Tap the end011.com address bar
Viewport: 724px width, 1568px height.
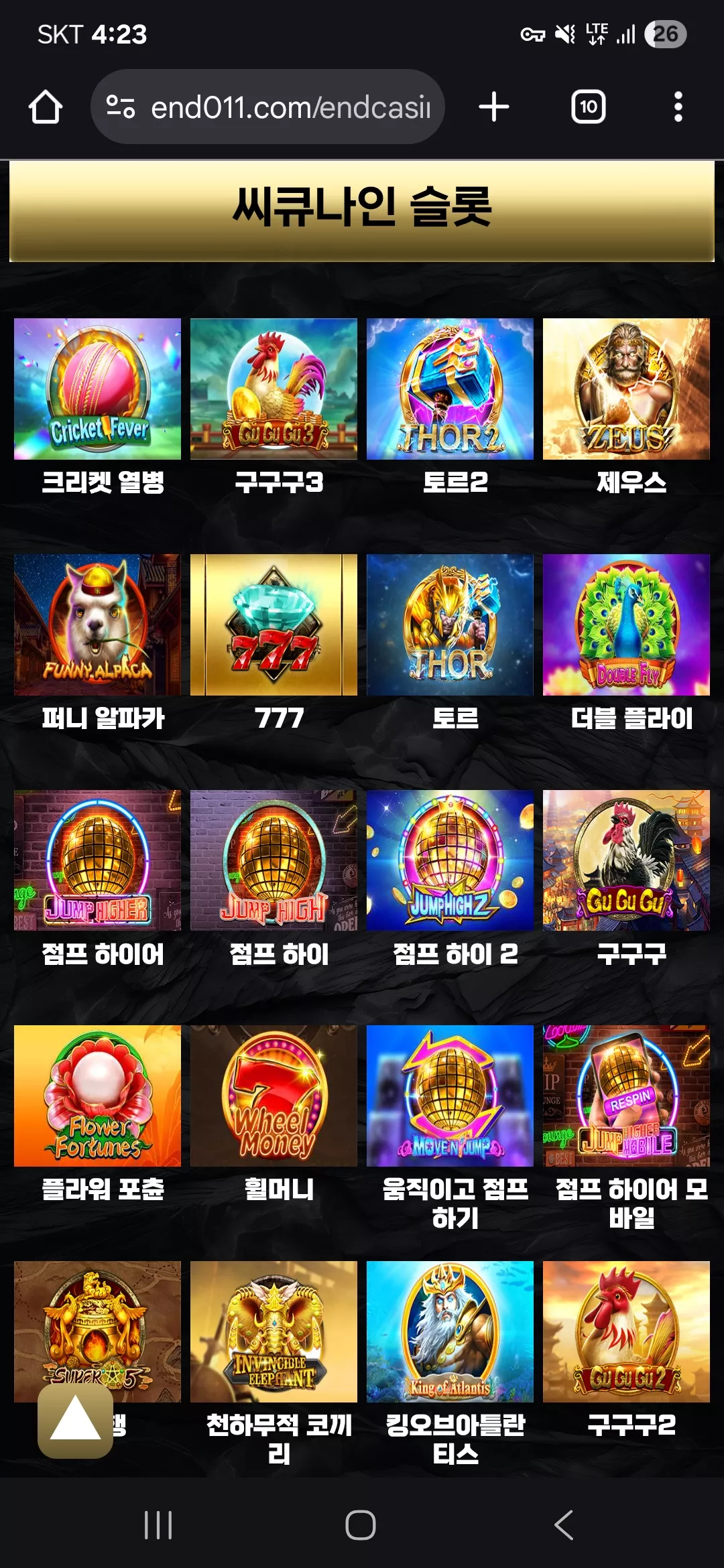point(267,107)
